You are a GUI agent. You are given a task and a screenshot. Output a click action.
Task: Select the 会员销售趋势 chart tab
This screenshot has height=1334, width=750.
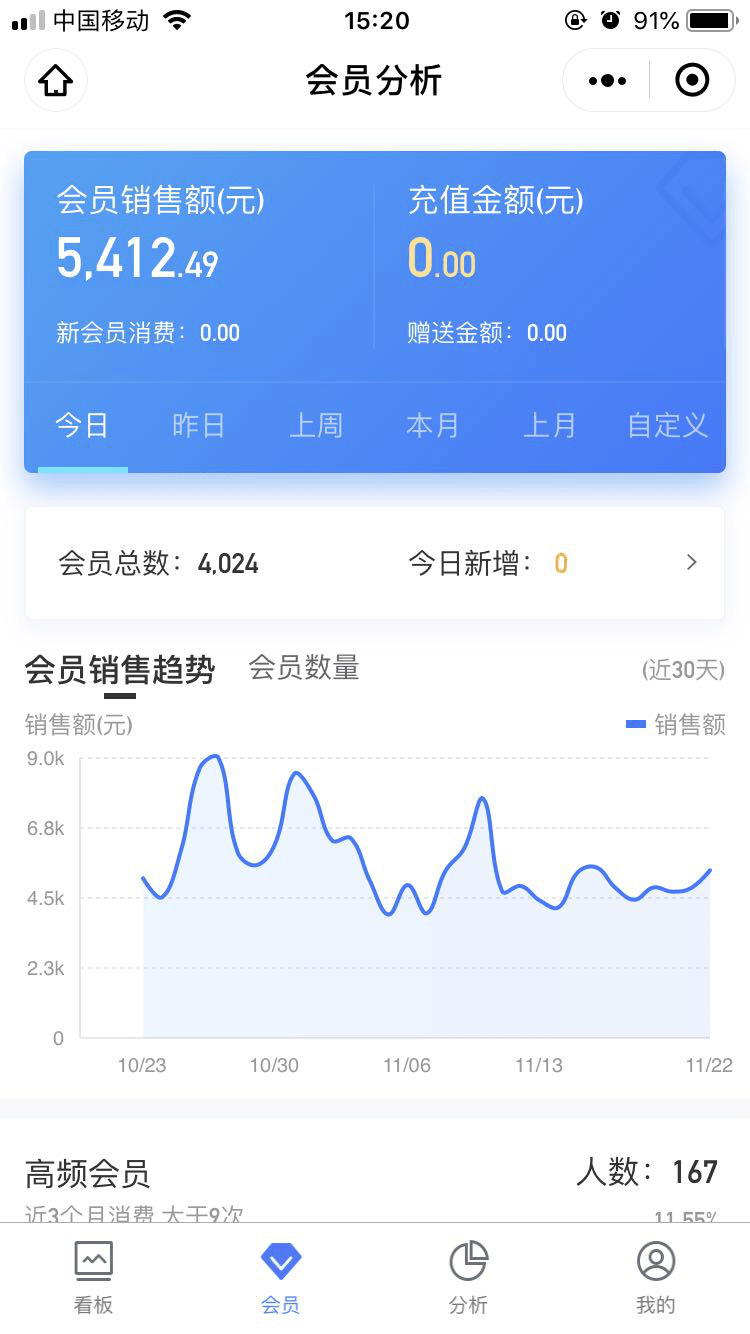(120, 670)
